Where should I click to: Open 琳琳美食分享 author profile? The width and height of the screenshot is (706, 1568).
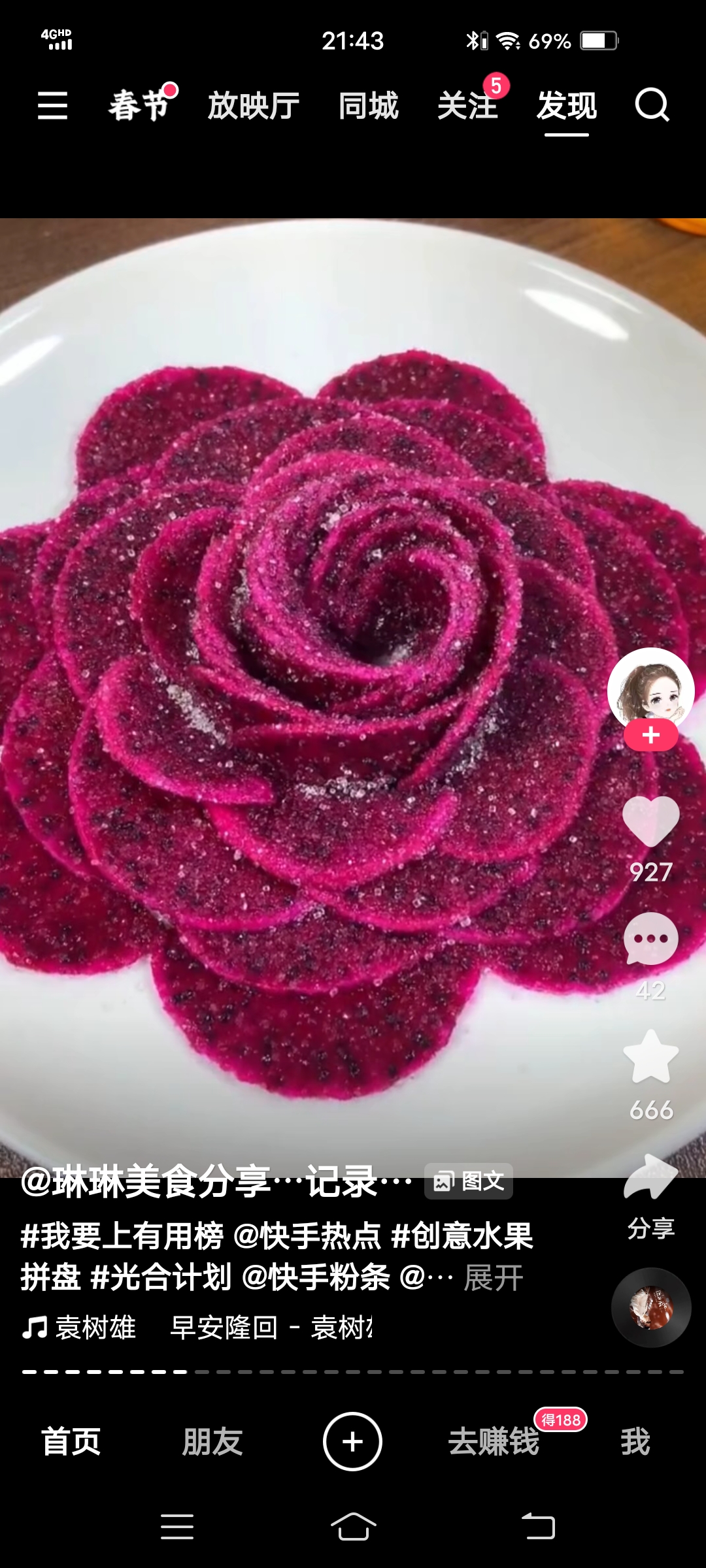click(216, 1181)
